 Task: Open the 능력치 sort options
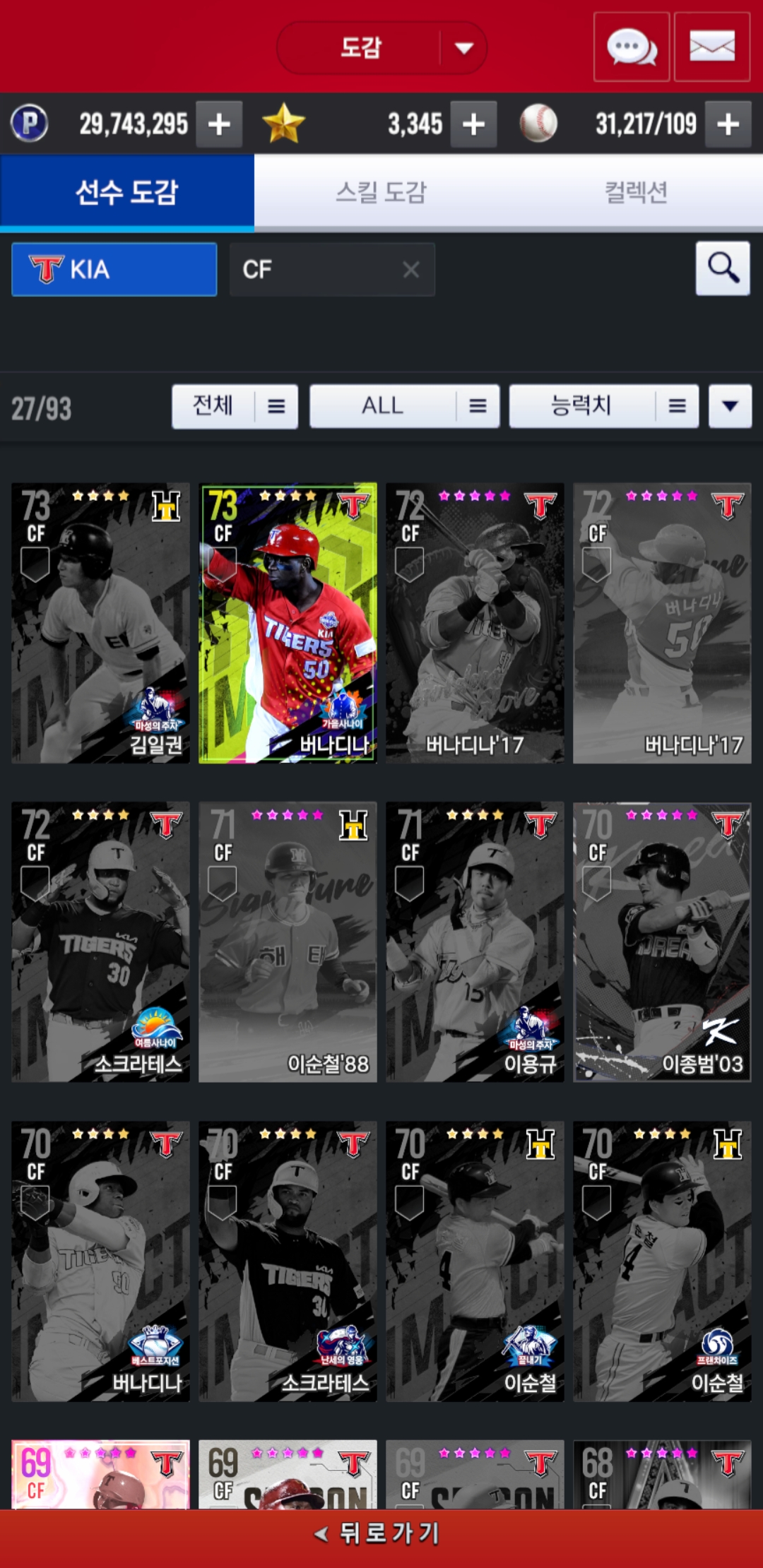603,406
